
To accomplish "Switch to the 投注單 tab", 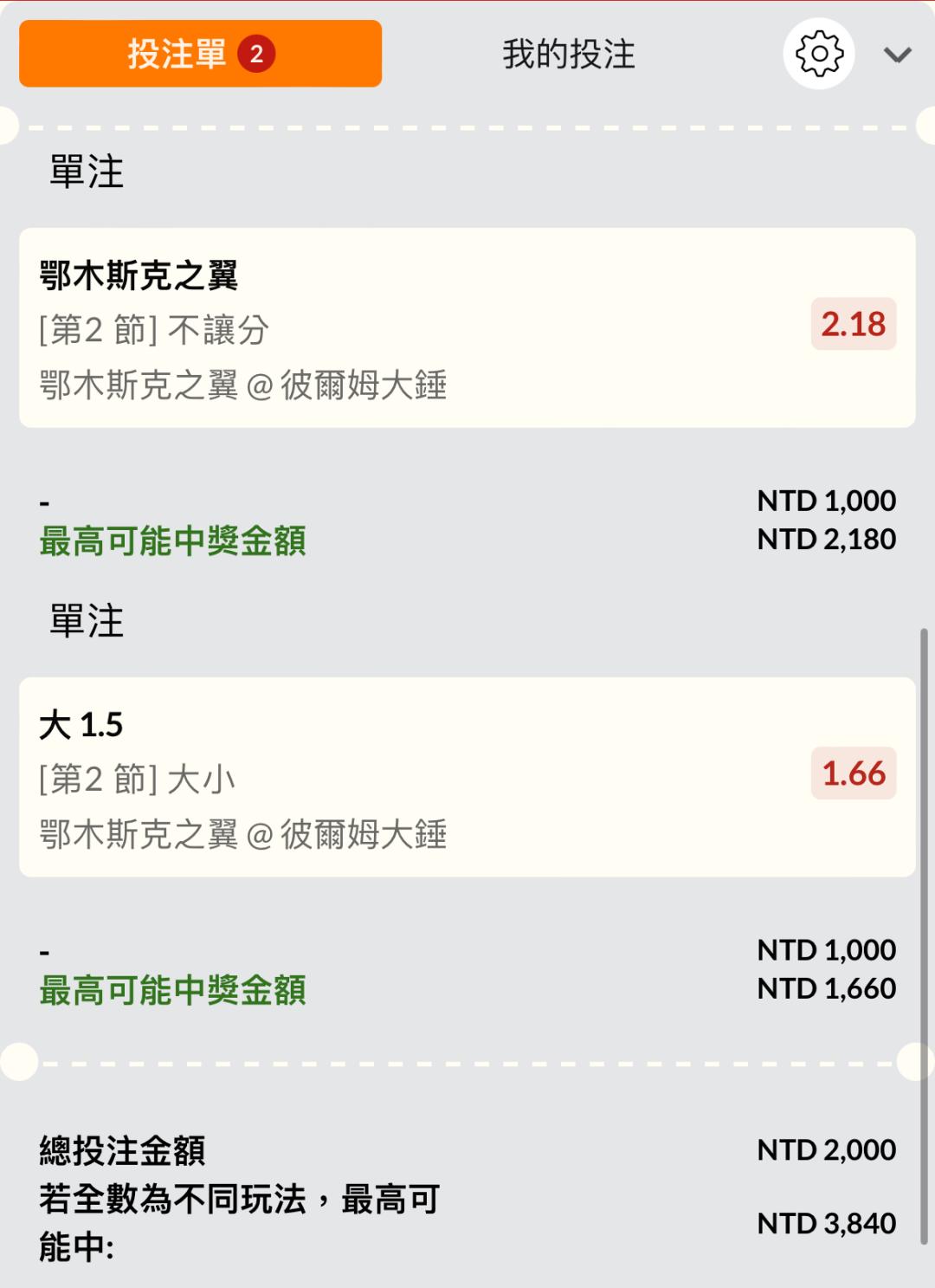I will pos(200,54).
